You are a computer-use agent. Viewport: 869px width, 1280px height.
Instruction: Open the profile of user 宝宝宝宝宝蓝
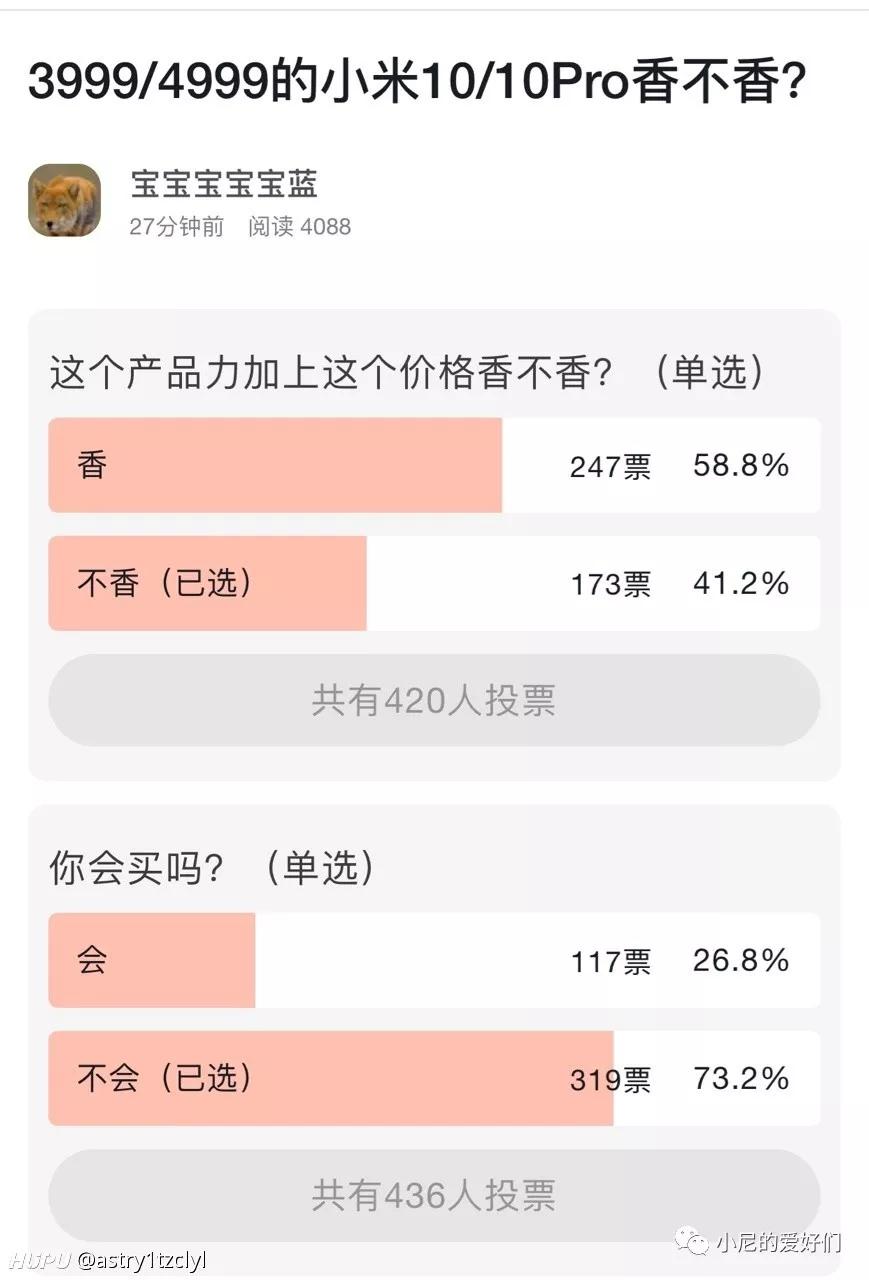click(223, 184)
